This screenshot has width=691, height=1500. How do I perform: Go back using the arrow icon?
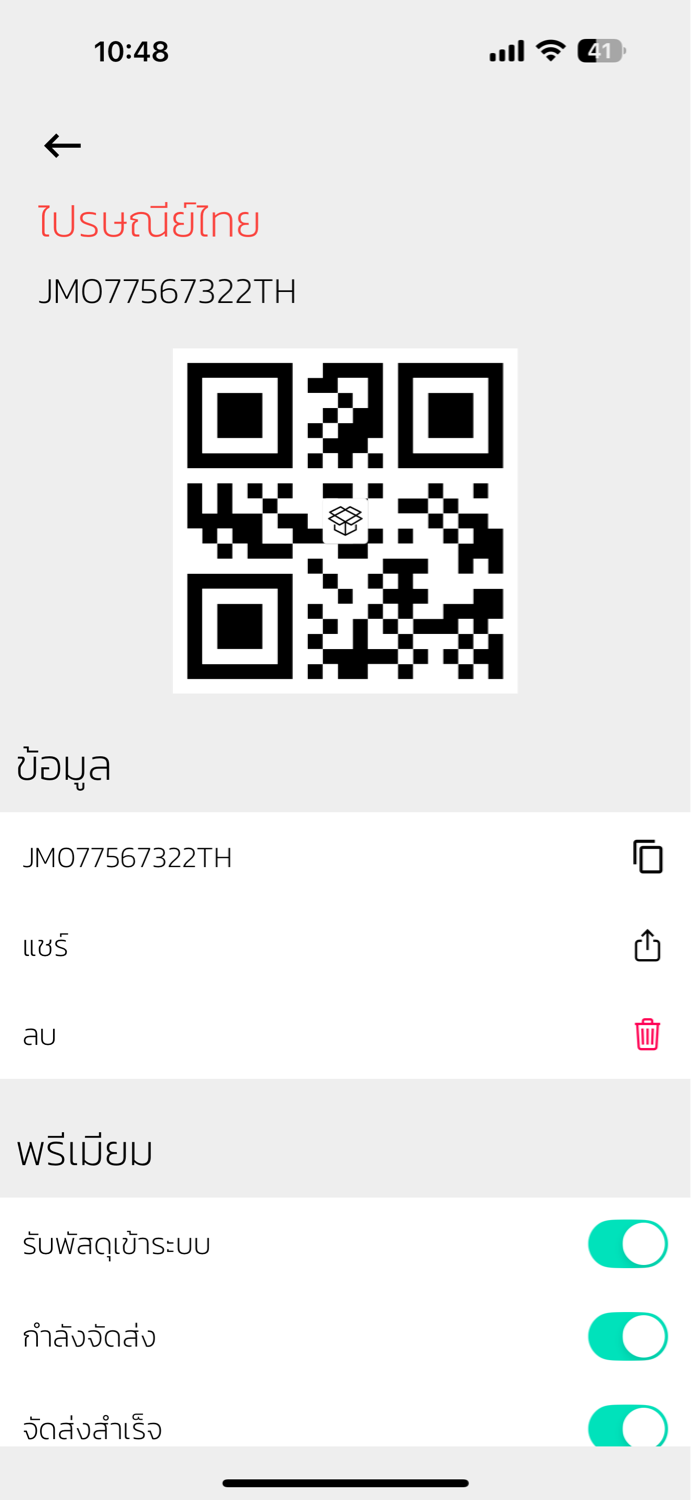(x=62, y=146)
